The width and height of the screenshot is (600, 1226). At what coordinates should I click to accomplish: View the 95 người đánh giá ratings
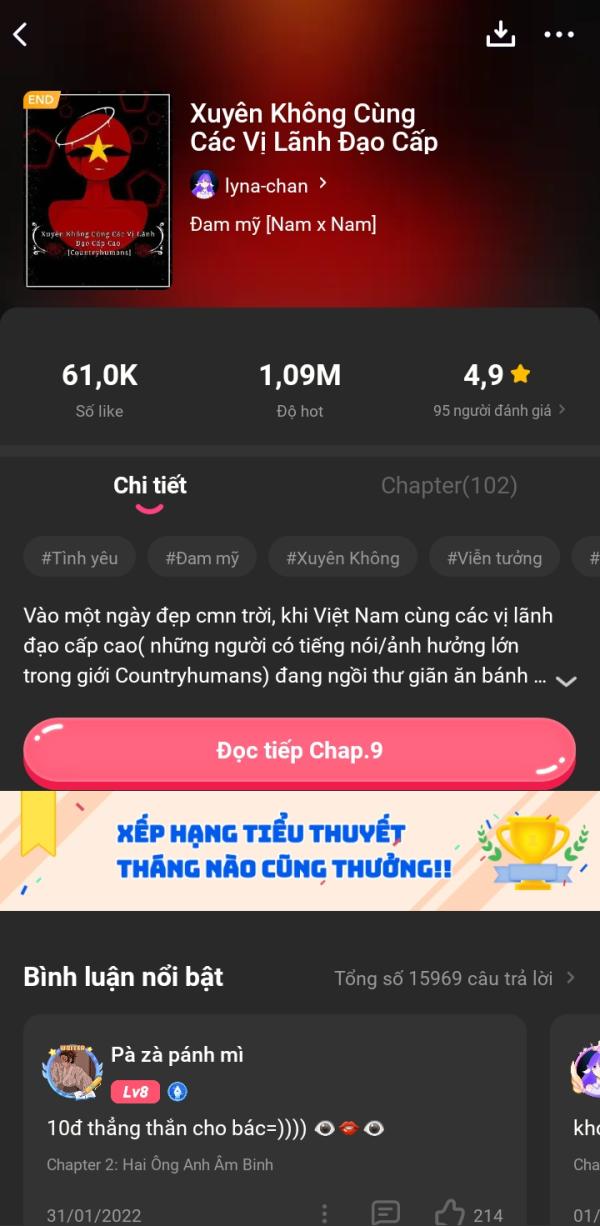499,410
